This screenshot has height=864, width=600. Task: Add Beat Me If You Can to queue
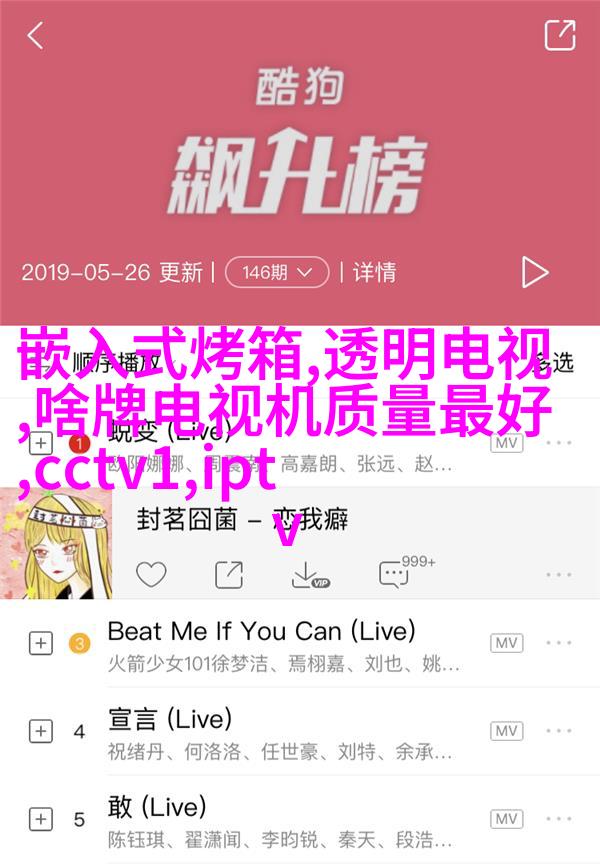[40, 644]
